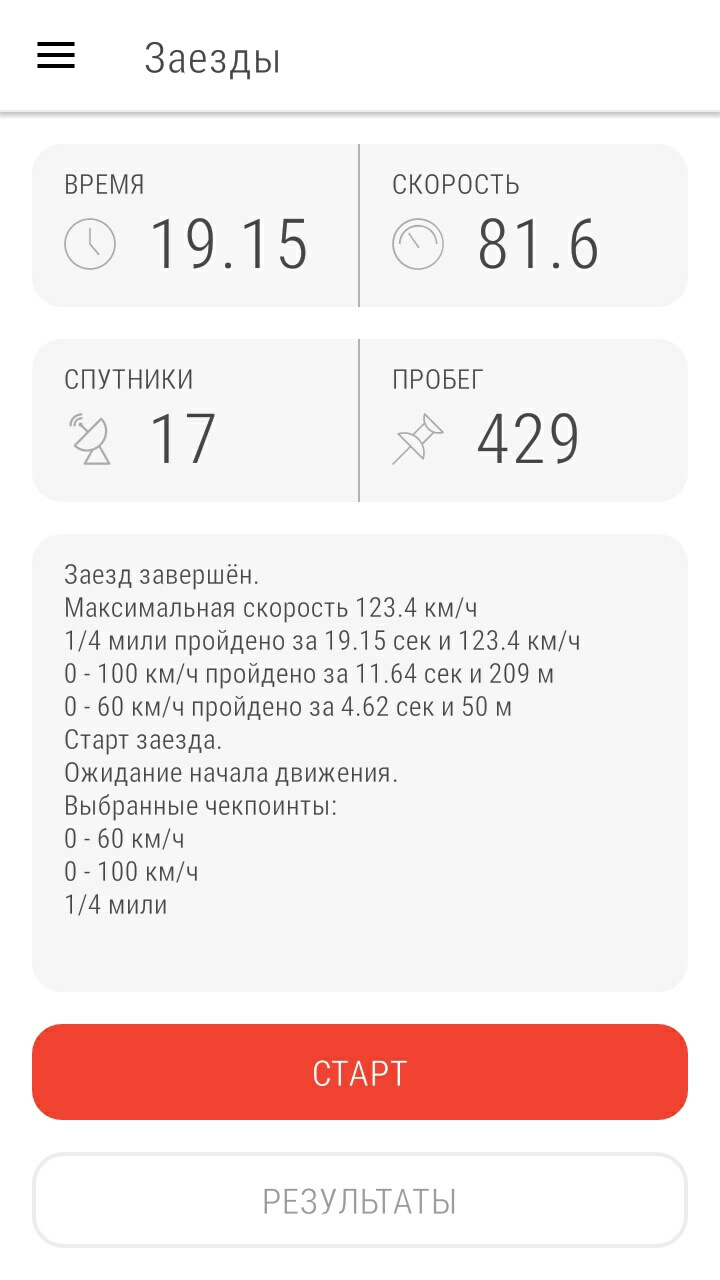720x1280 pixels.
Task: Click the clock icon next to ВРЕМЯ
Action: pyautogui.click(x=91, y=243)
